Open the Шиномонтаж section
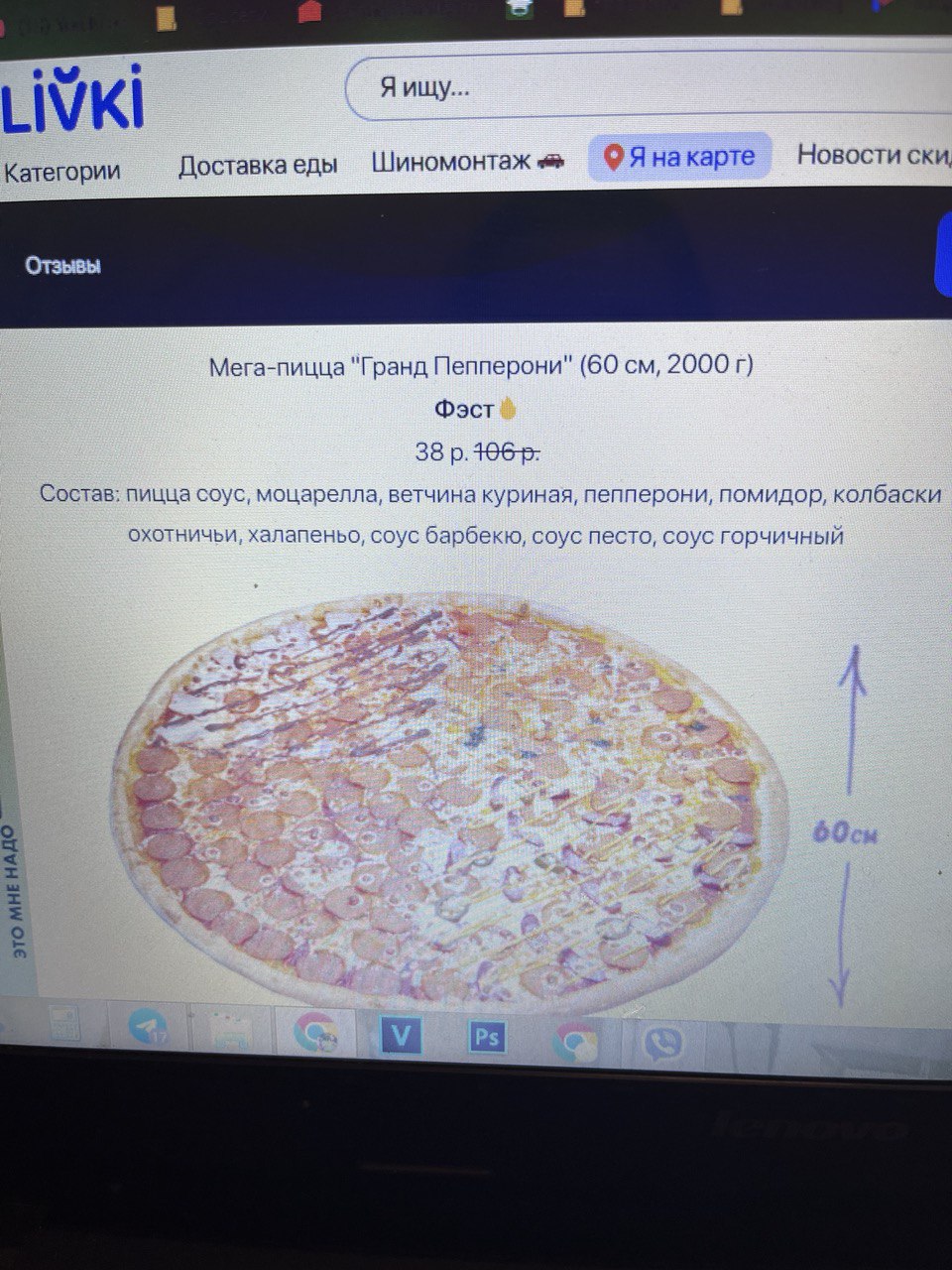The width and height of the screenshot is (952, 1270). (x=467, y=161)
